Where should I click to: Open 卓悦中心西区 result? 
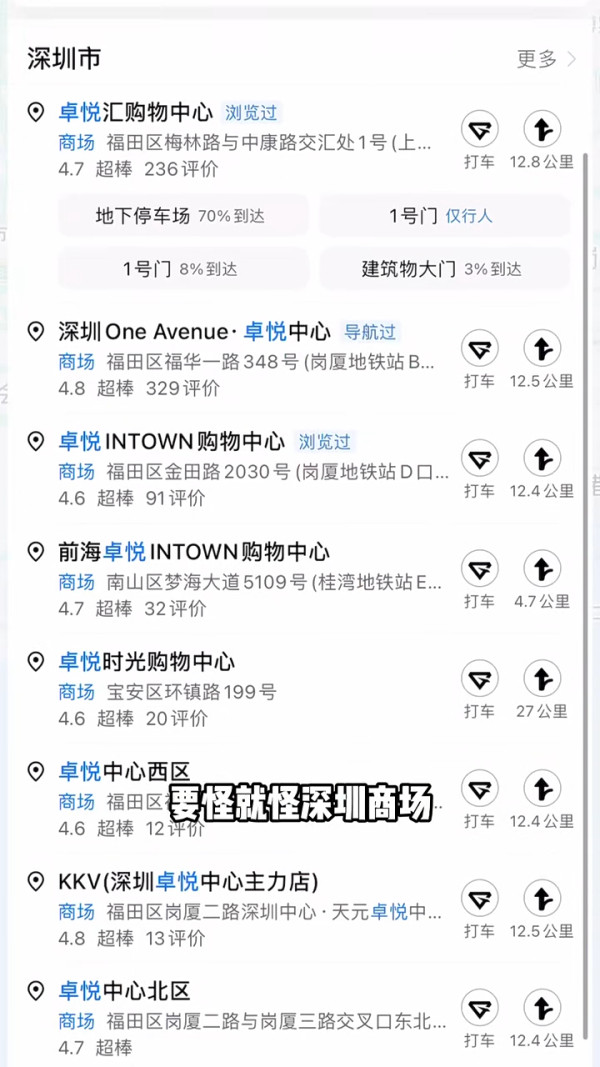pos(124,771)
